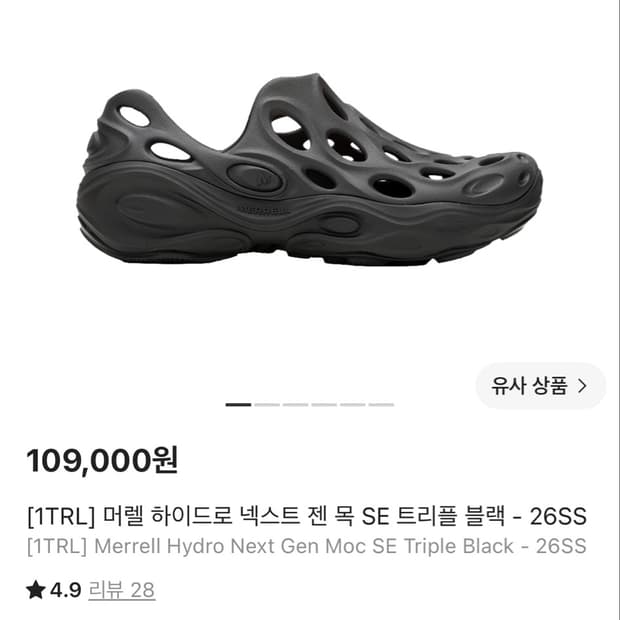This screenshot has height=620, width=620.
Task: Open similar products via 유사 상품
Action: click(x=540, y=386)
